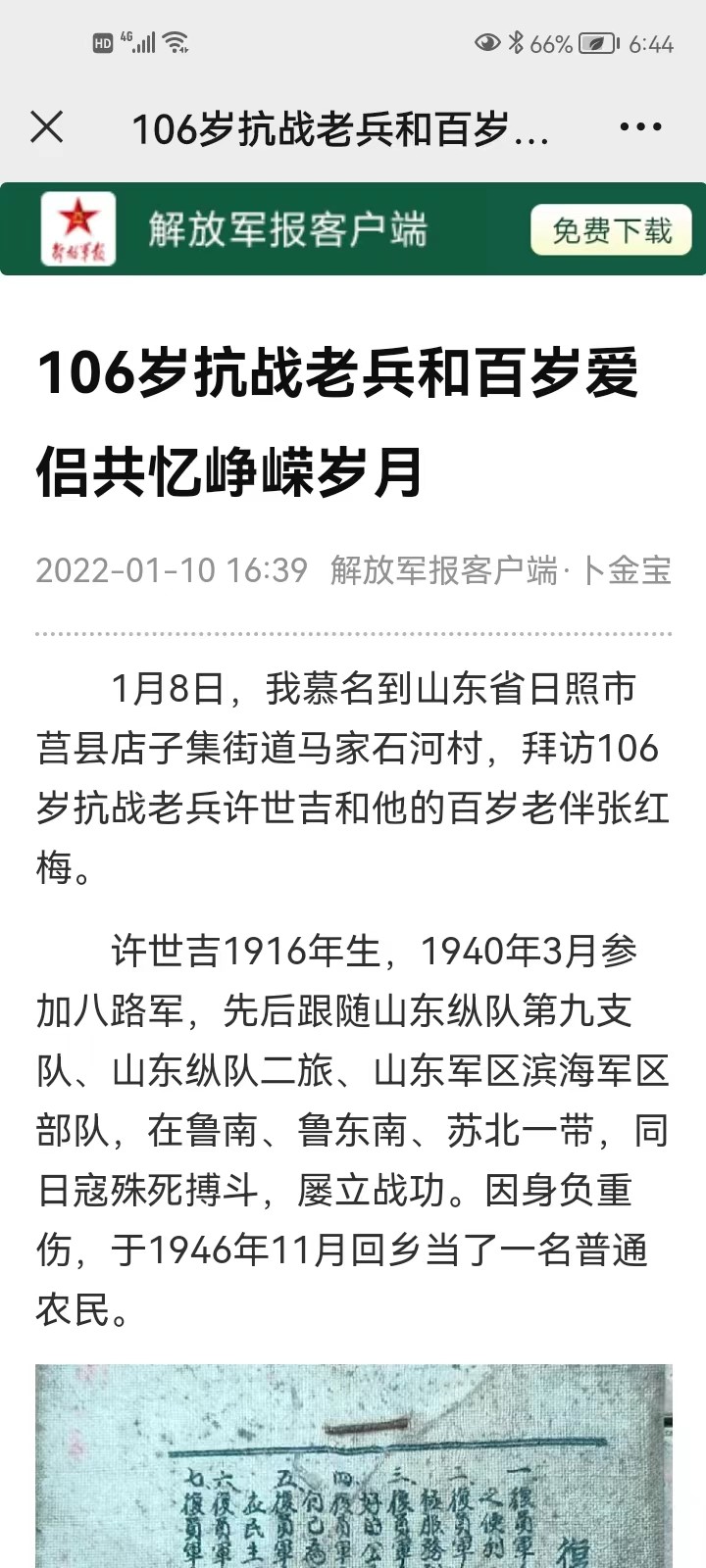The width and height of the screenshot is (706, 1568).
Task: Open the 解放军报客户端 banner
Action: tap(353, 229)
